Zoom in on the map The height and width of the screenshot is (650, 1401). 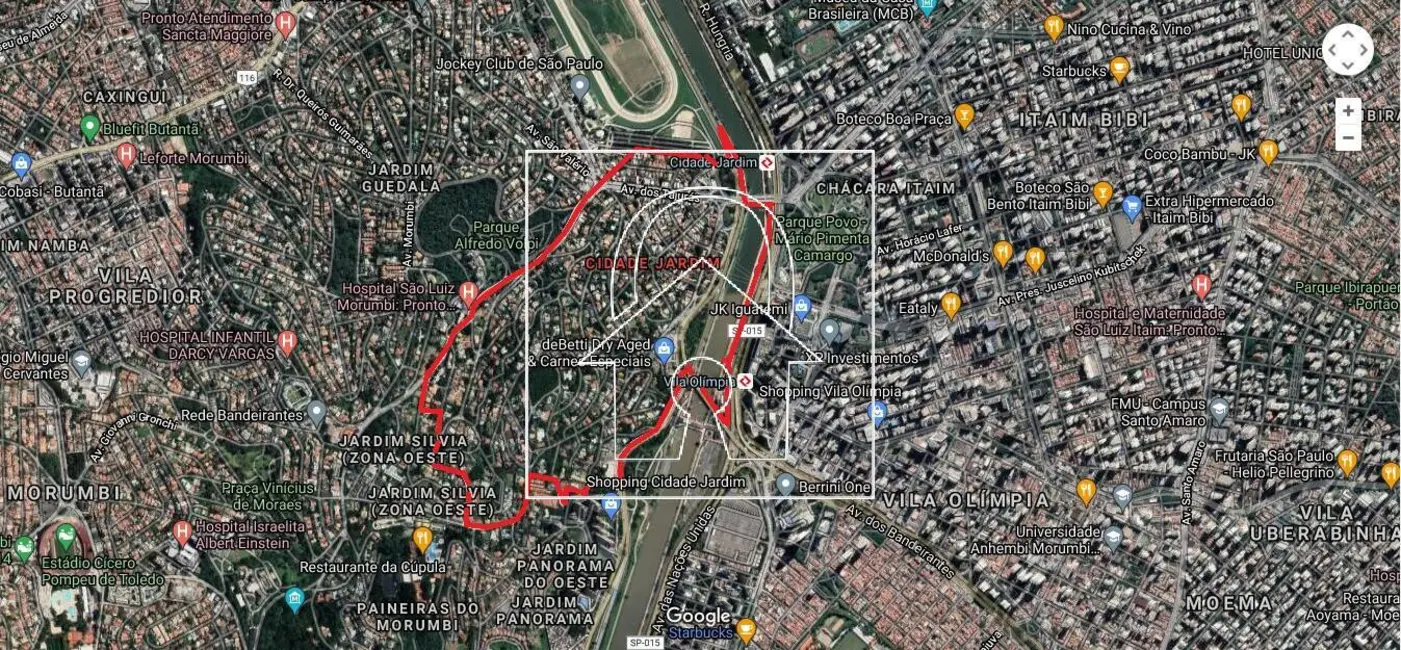pyautogui.click(x=1348, y=111)
